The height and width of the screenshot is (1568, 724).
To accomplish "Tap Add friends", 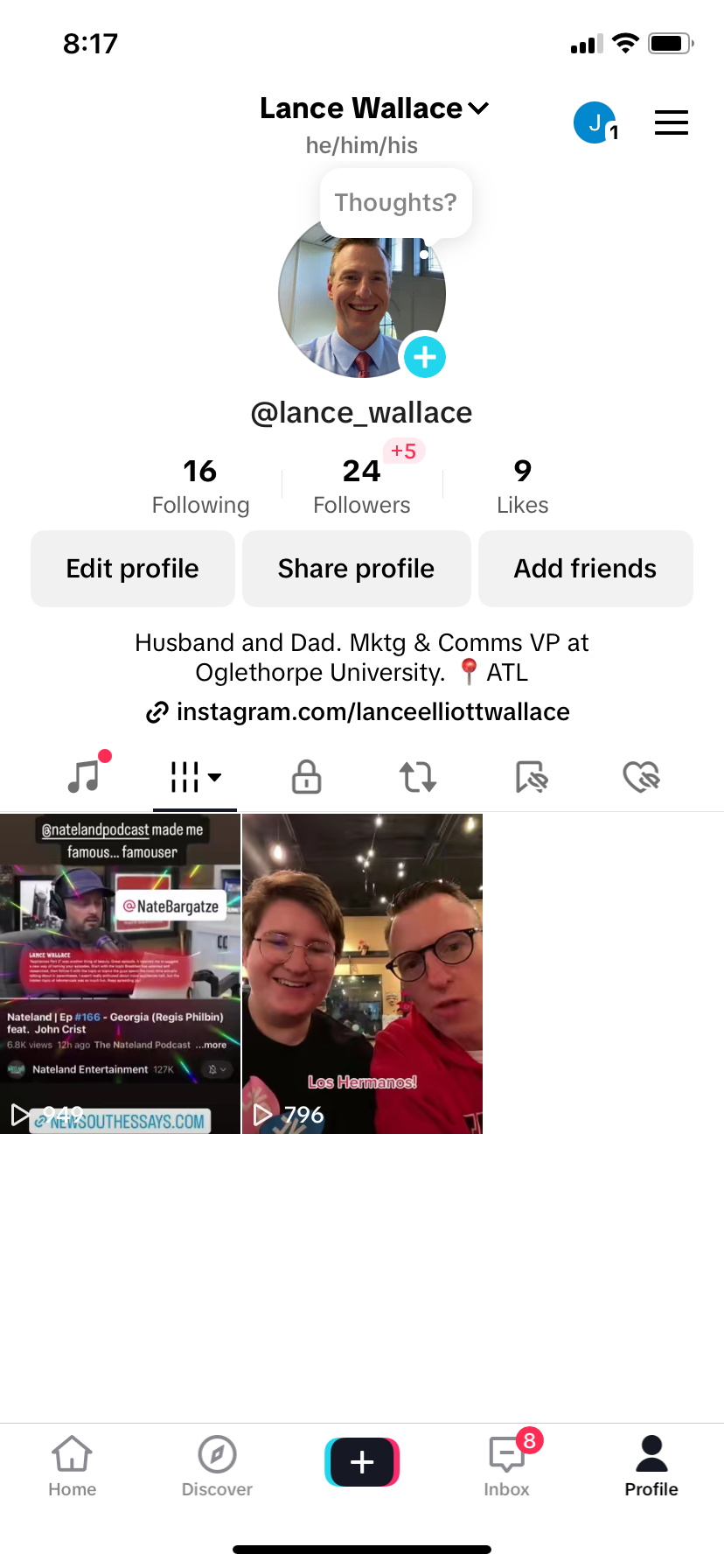I will (x=585, y=569).
